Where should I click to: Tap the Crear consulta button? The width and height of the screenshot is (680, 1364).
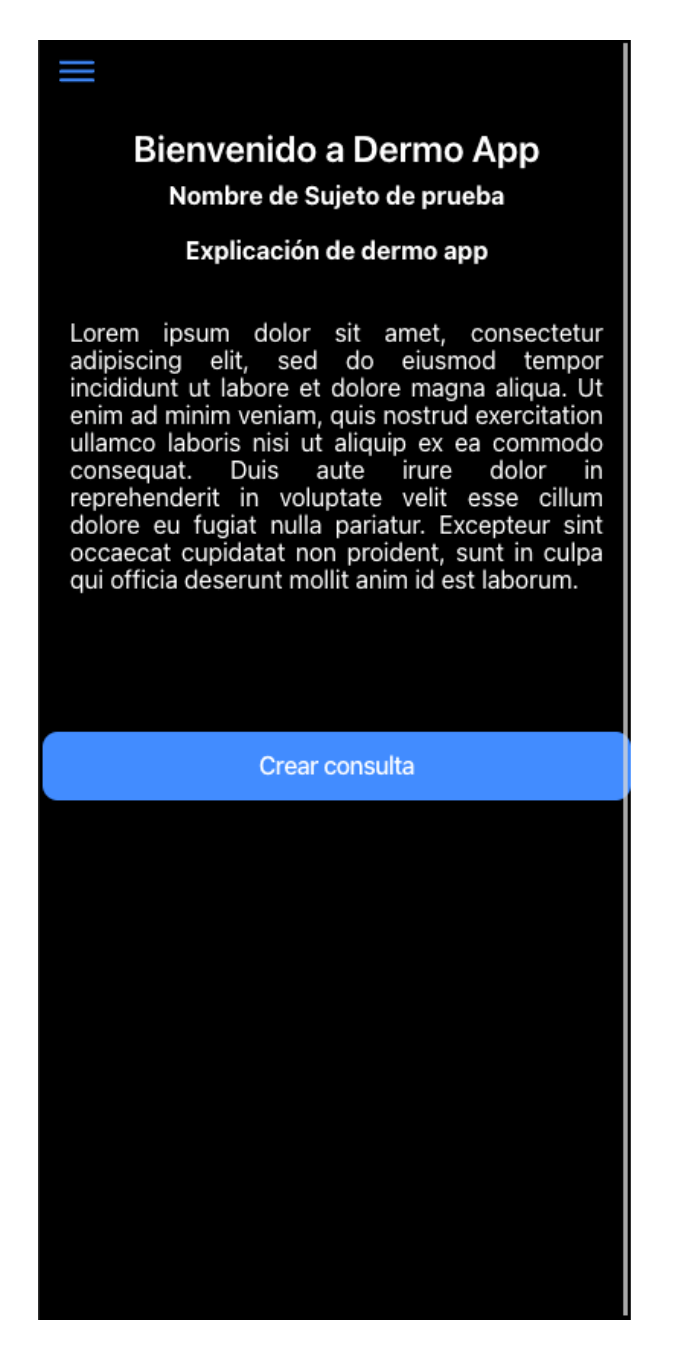click(336, 766)
